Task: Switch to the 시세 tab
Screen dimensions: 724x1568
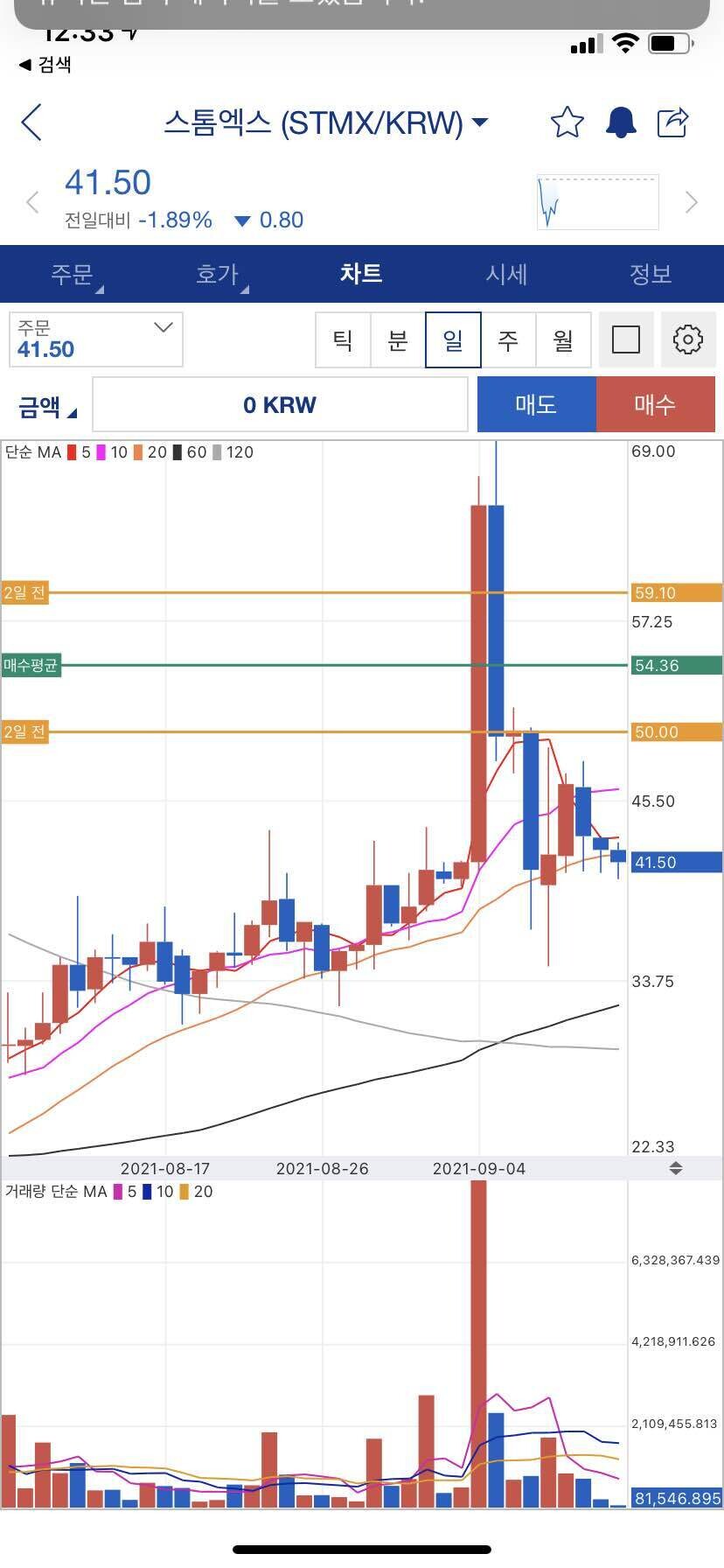Action: 506,274
